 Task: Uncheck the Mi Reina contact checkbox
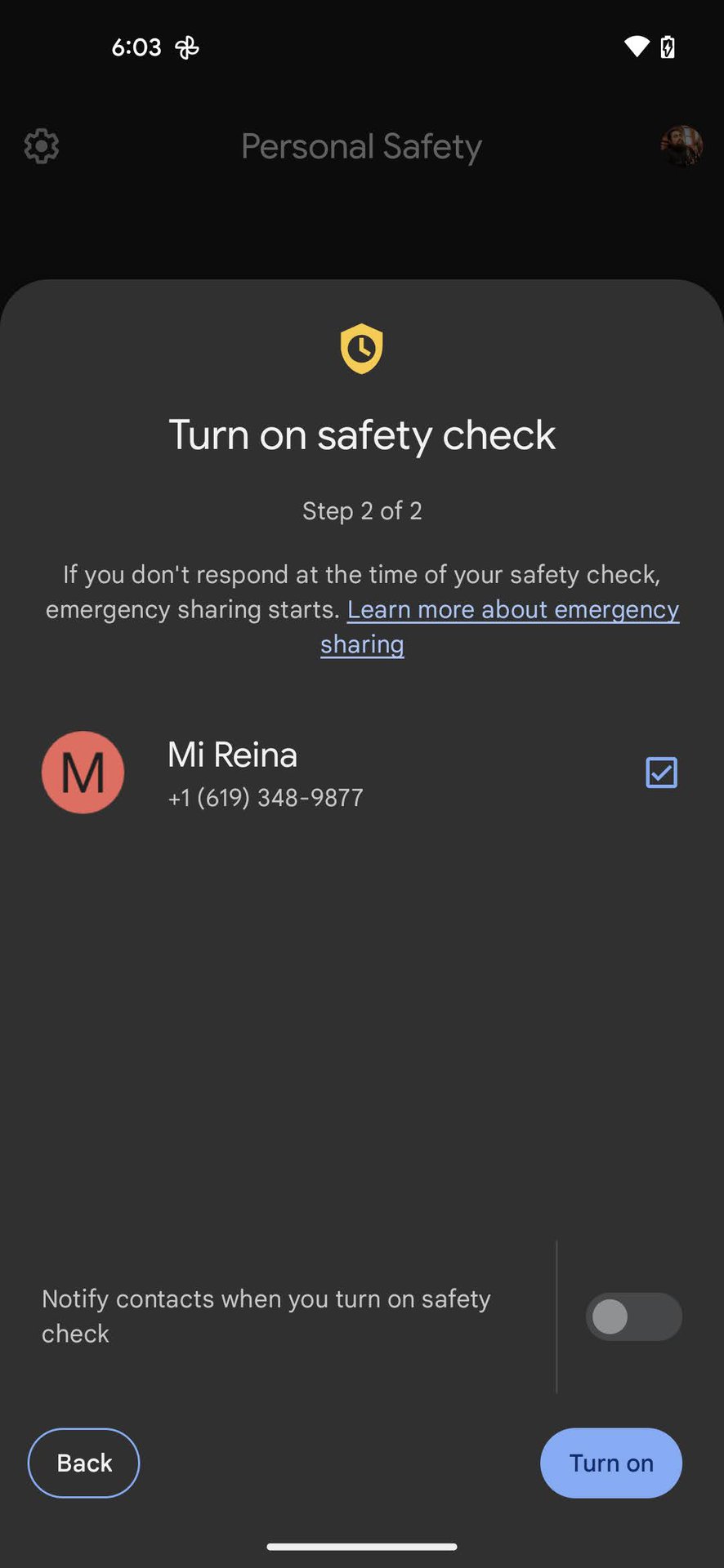pos(661,773)
